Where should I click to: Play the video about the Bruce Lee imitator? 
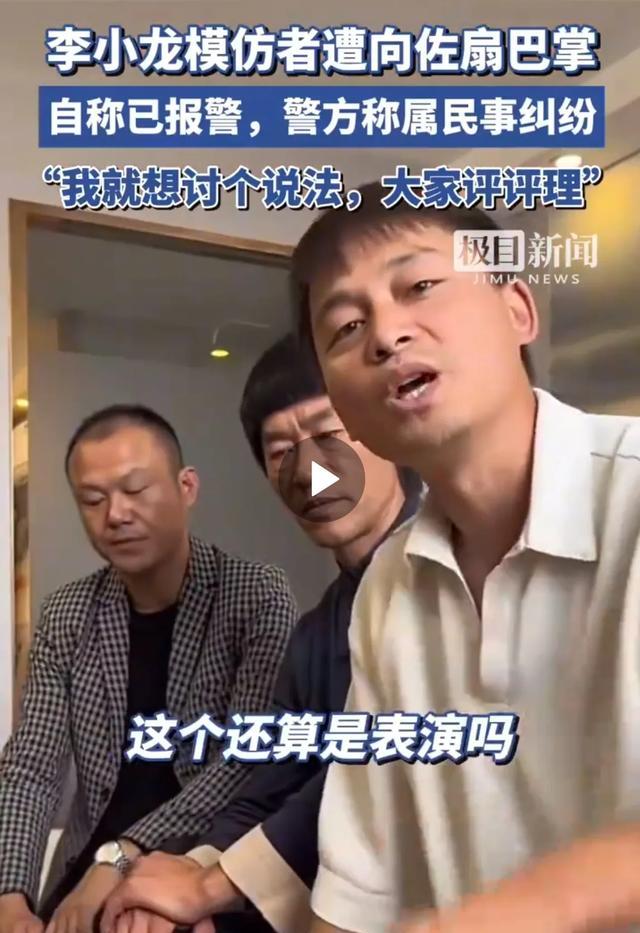(321, 479)
